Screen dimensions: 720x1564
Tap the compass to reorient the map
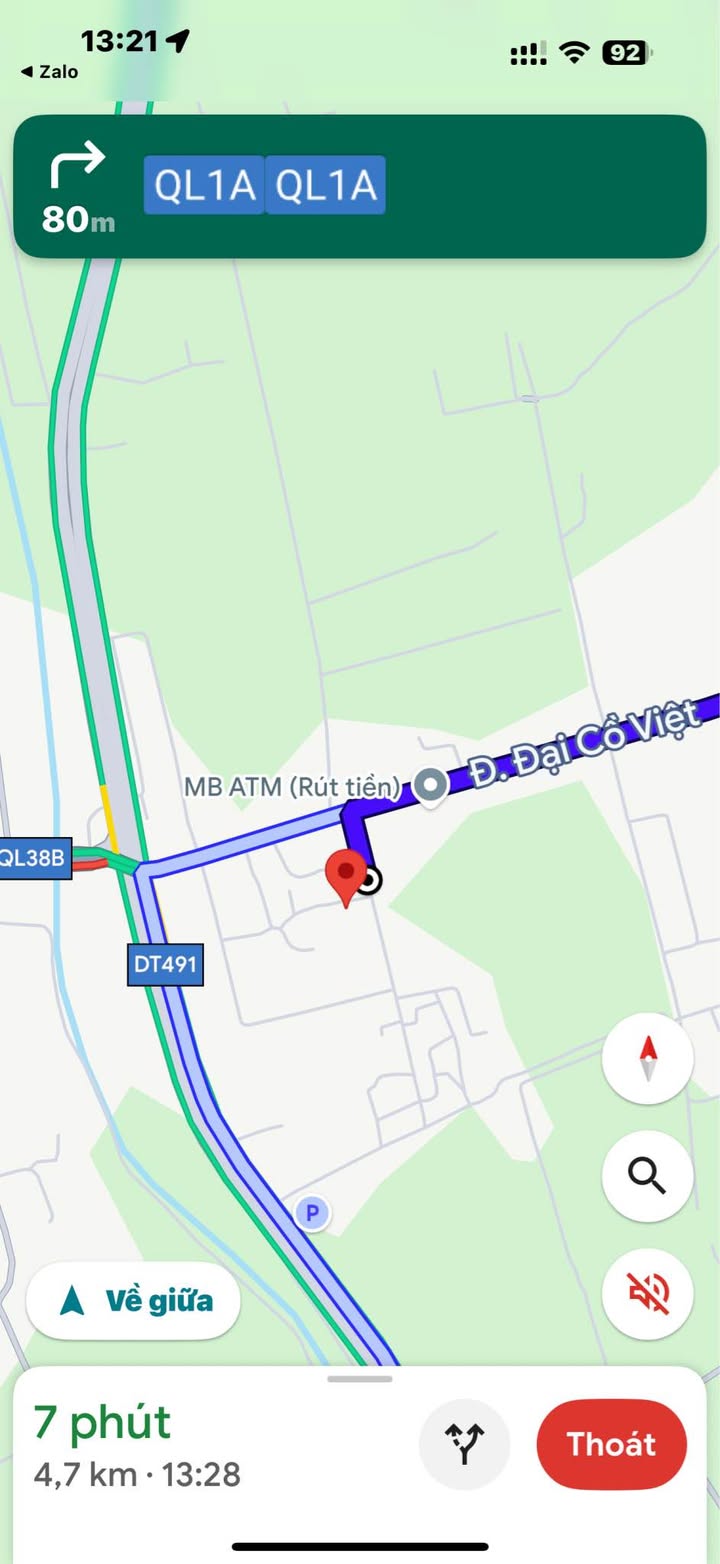(647, 1059)
